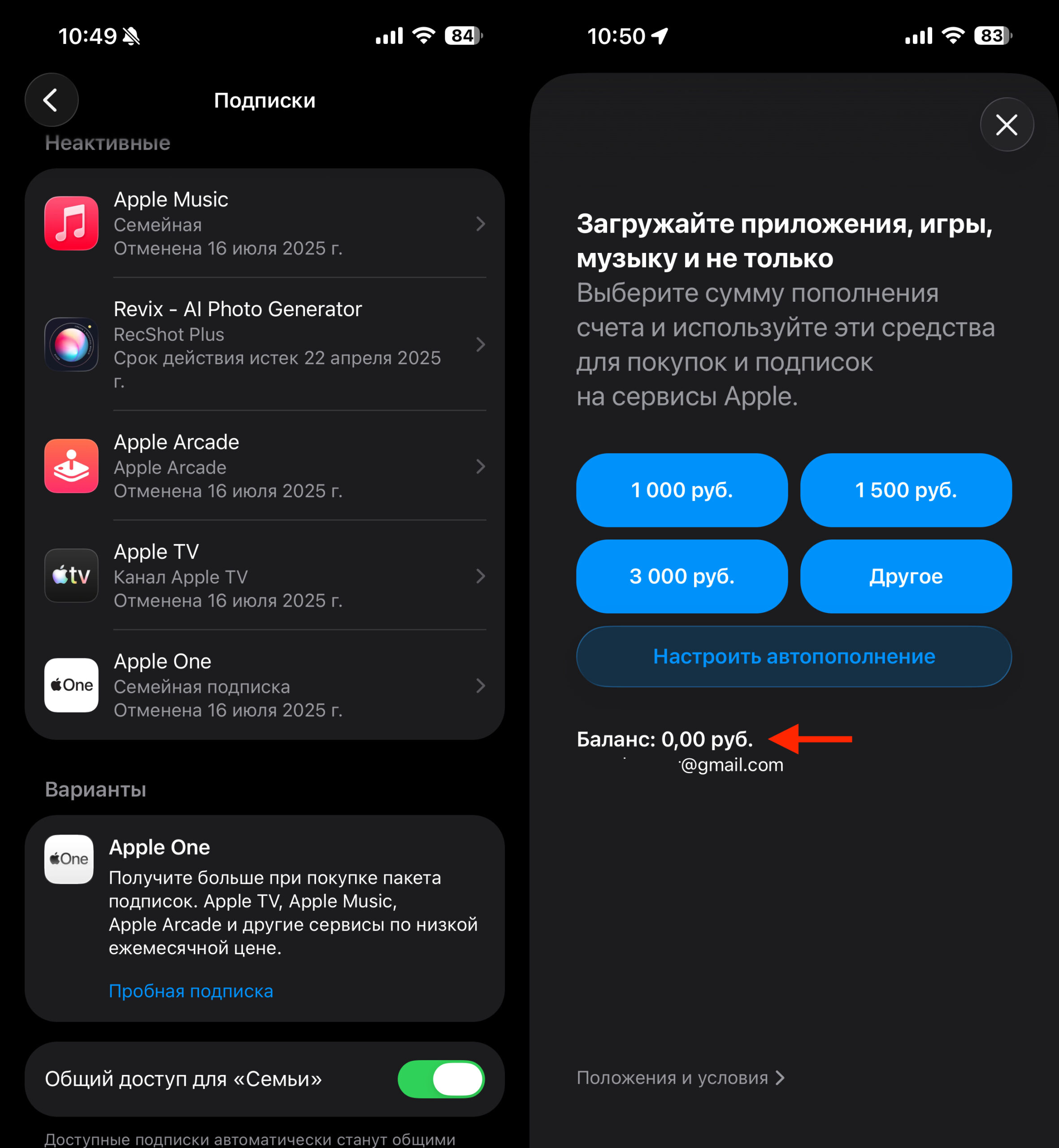Open the Apple Arcade app icon
This screenshot has height=1148, width=1059.
[x=71, y=466]
